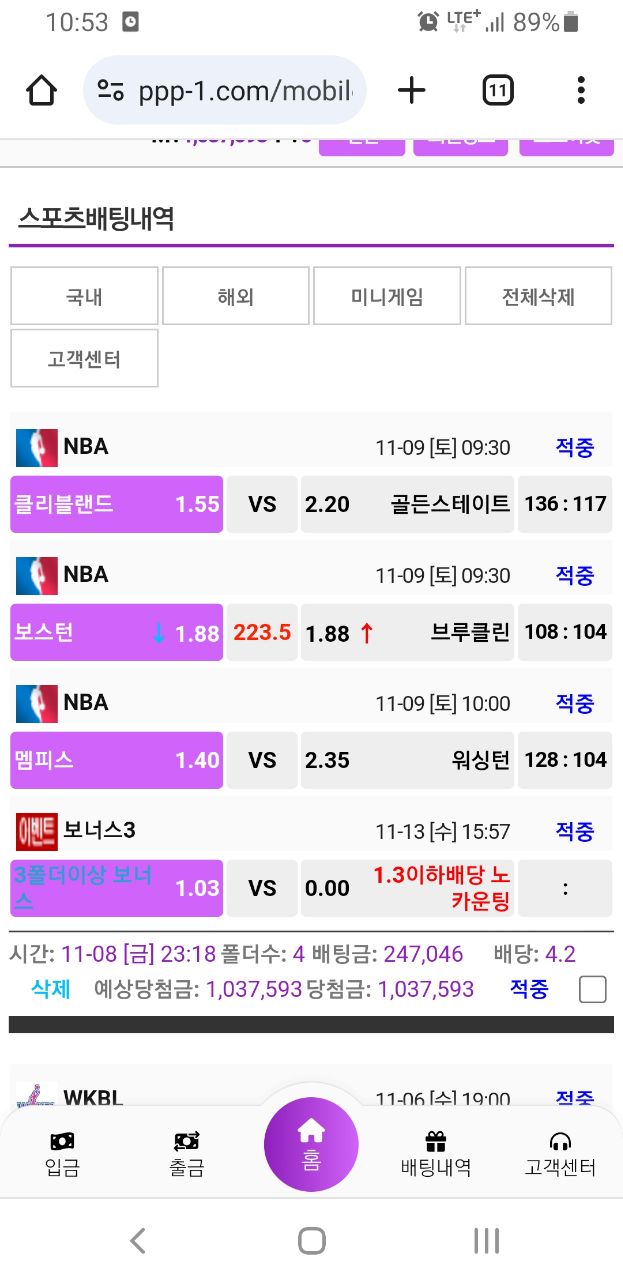The image size is (623, 1280).
Task: Go to 입금 in the bottom bar
Action: pyautogui.click(x=62, y=1153)
